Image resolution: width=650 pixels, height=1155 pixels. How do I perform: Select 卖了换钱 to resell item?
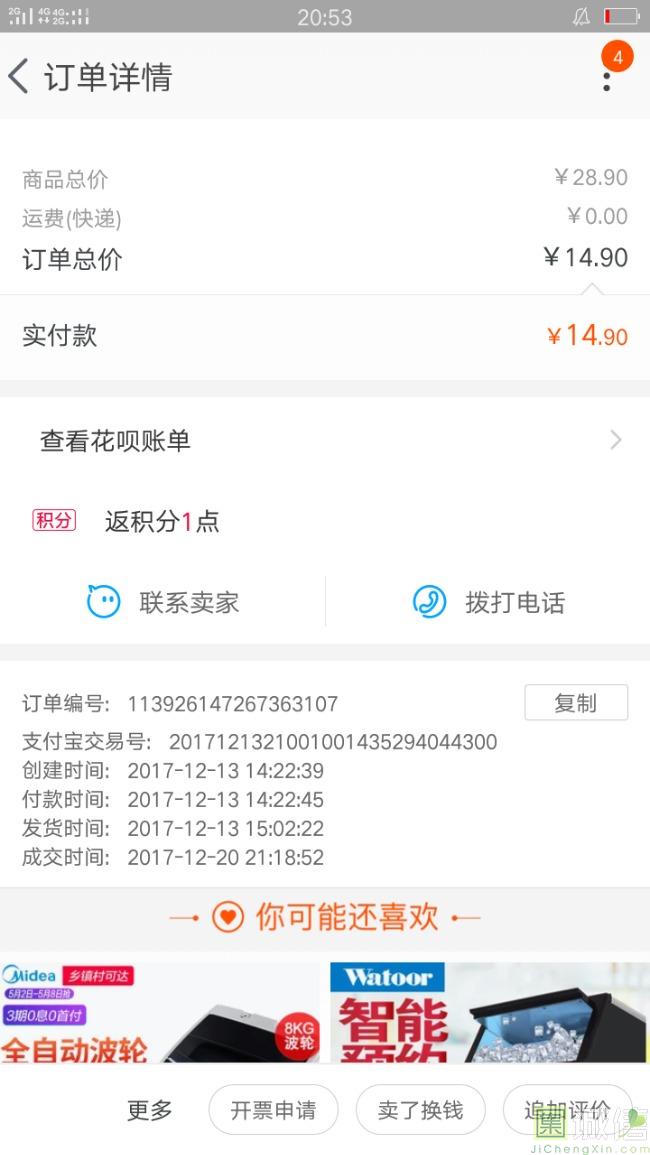coord(420,1110)
